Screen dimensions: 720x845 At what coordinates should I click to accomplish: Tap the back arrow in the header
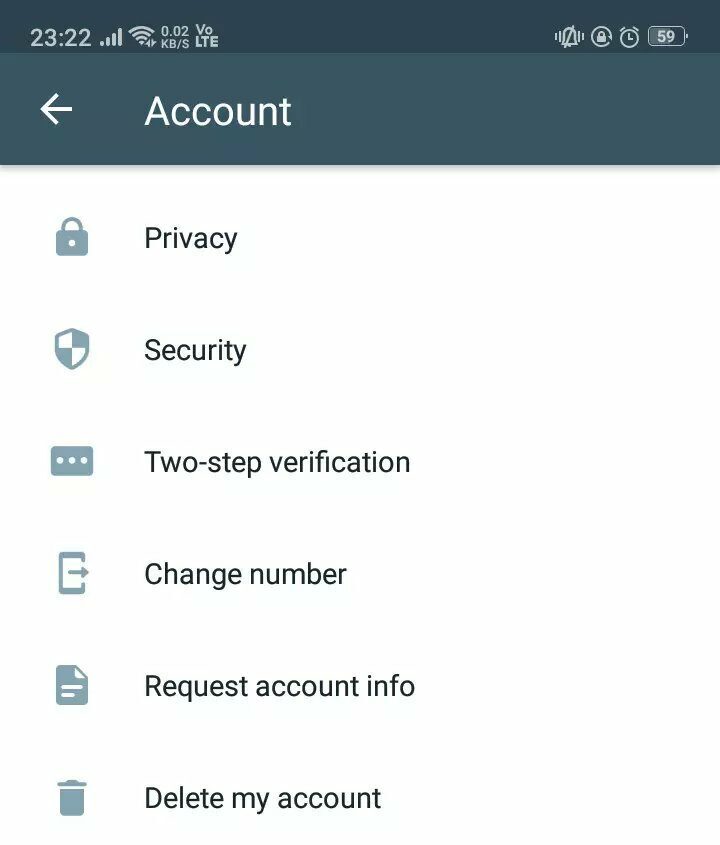pyautogui.click(x=57, y=110)
